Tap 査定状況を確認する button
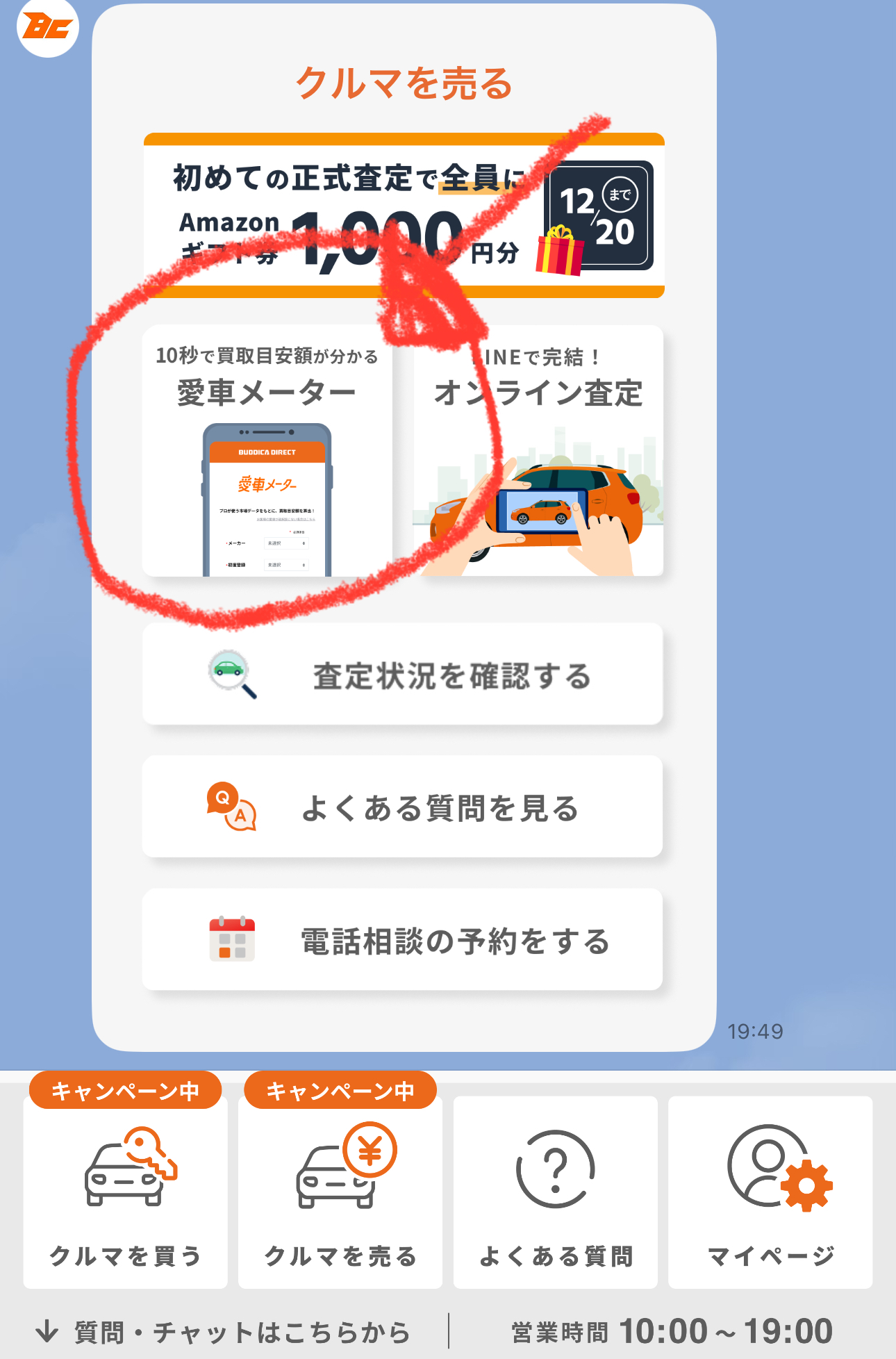The image size is (896, 1359). (x=402, y=675)
